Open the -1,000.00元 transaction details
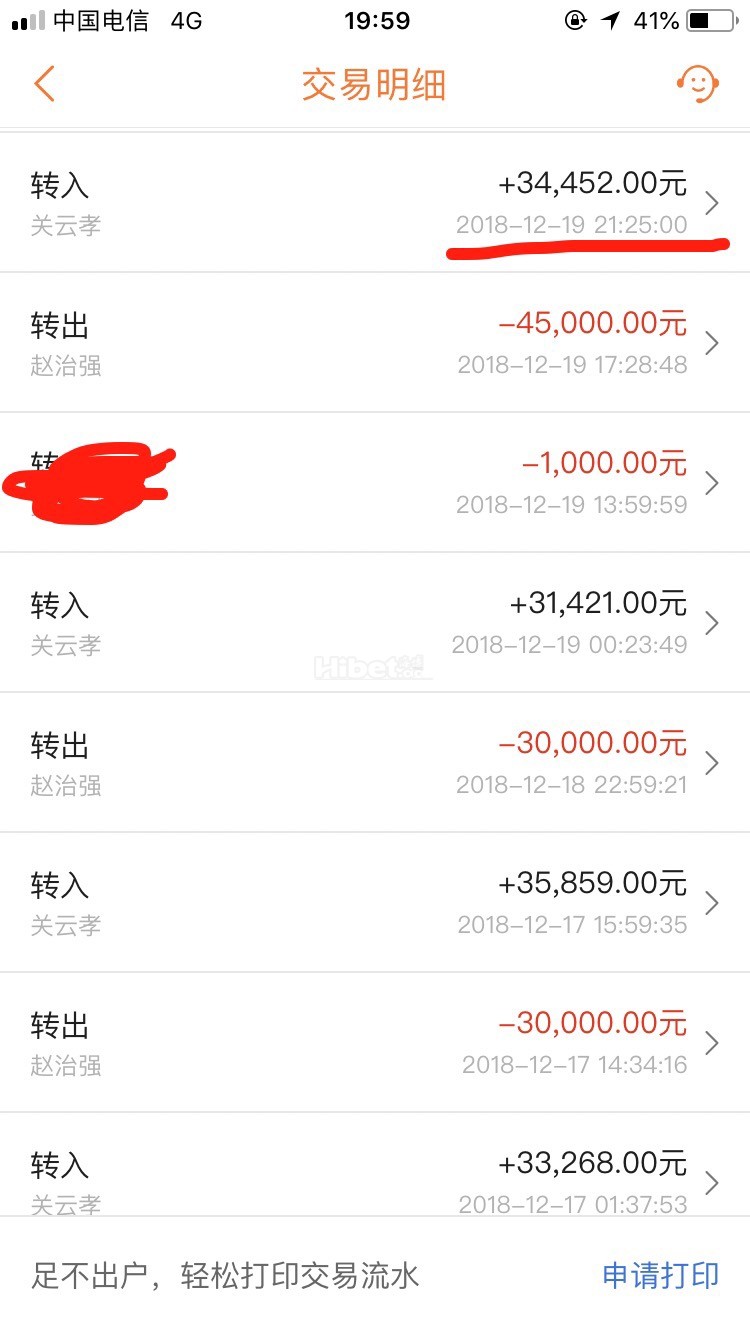The height and width of the screenshot is (1334, 750). 375,483
